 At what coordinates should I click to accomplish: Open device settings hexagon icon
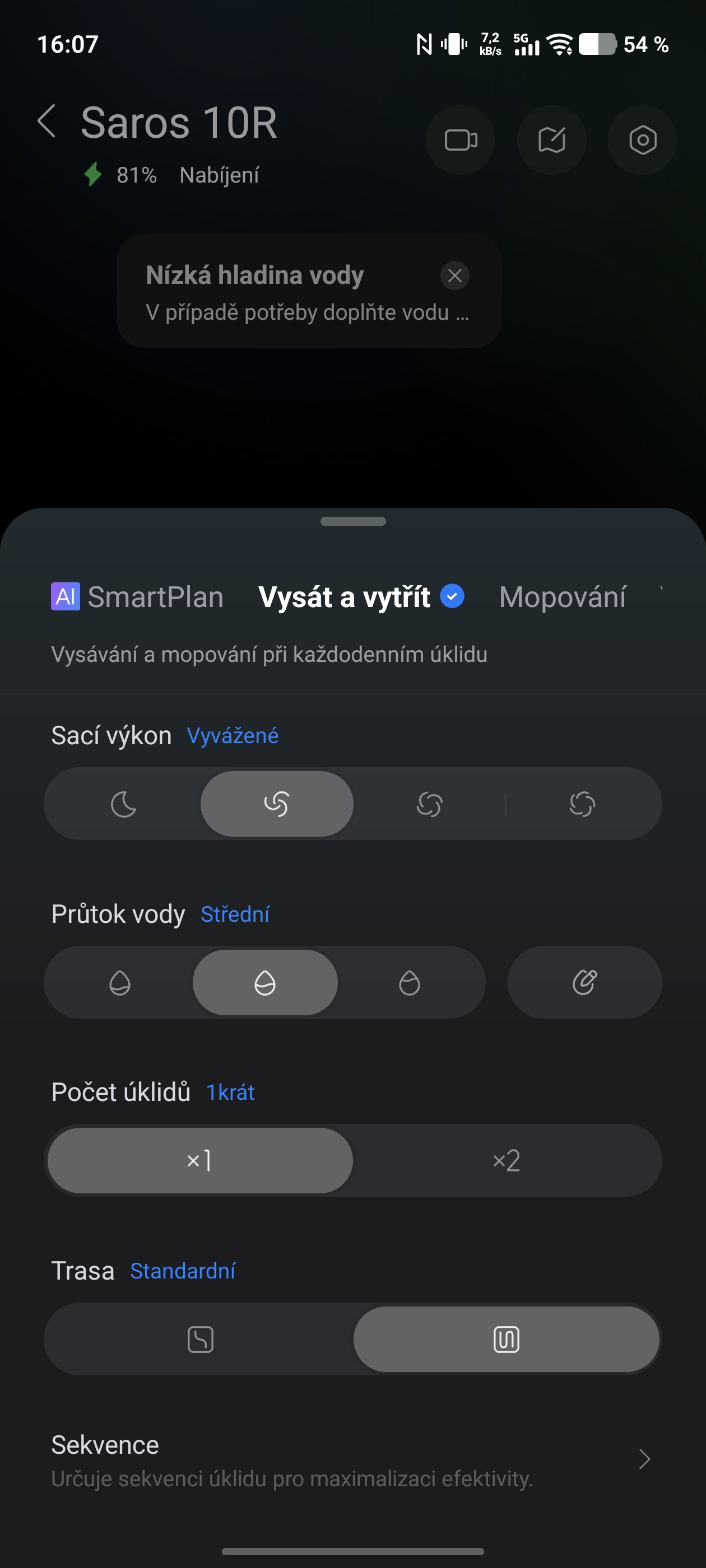click(x=642, y=140)
